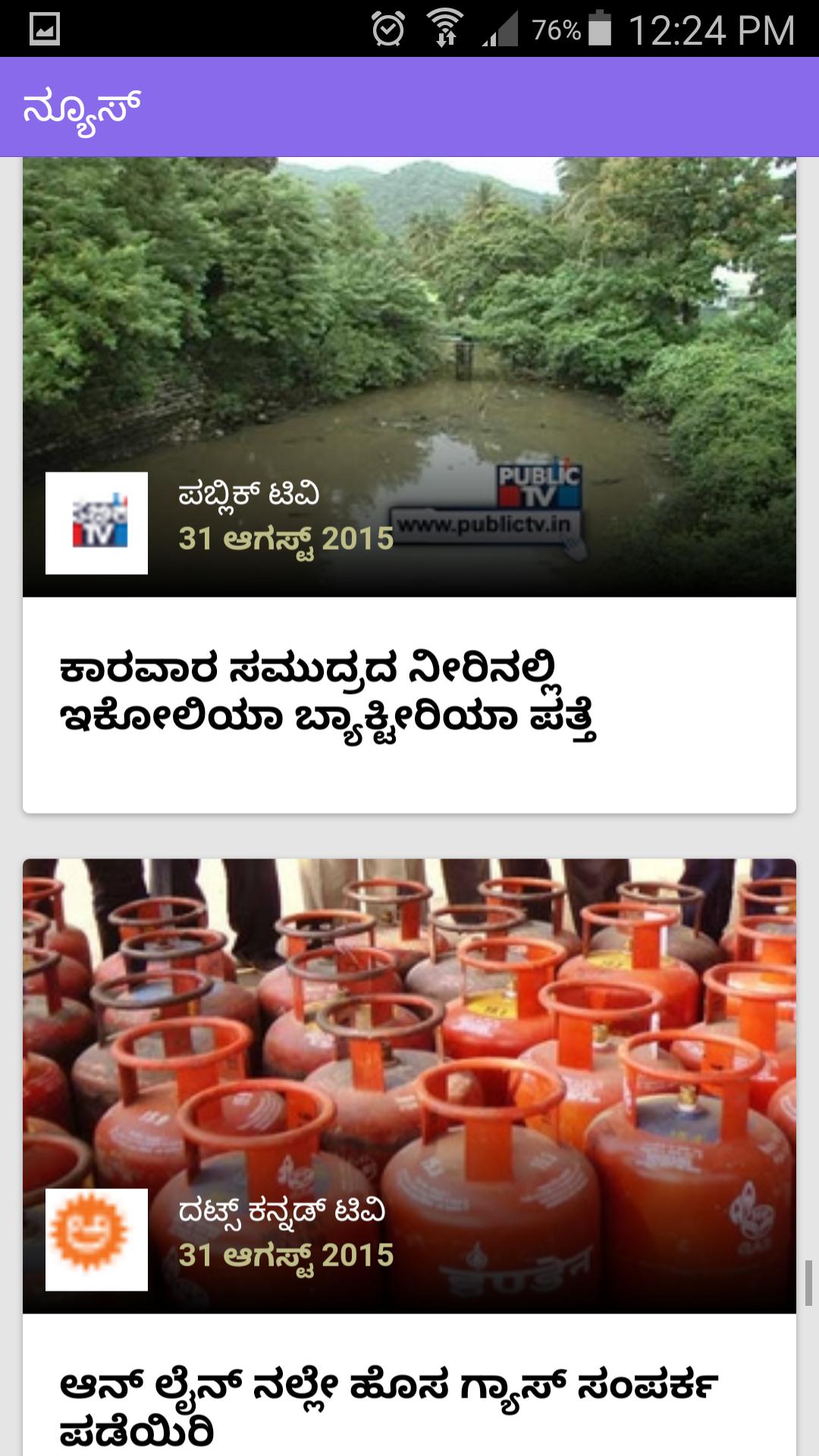
Task: Tap the ನ್ಯೂಸ್ app title
Action: 80,106
